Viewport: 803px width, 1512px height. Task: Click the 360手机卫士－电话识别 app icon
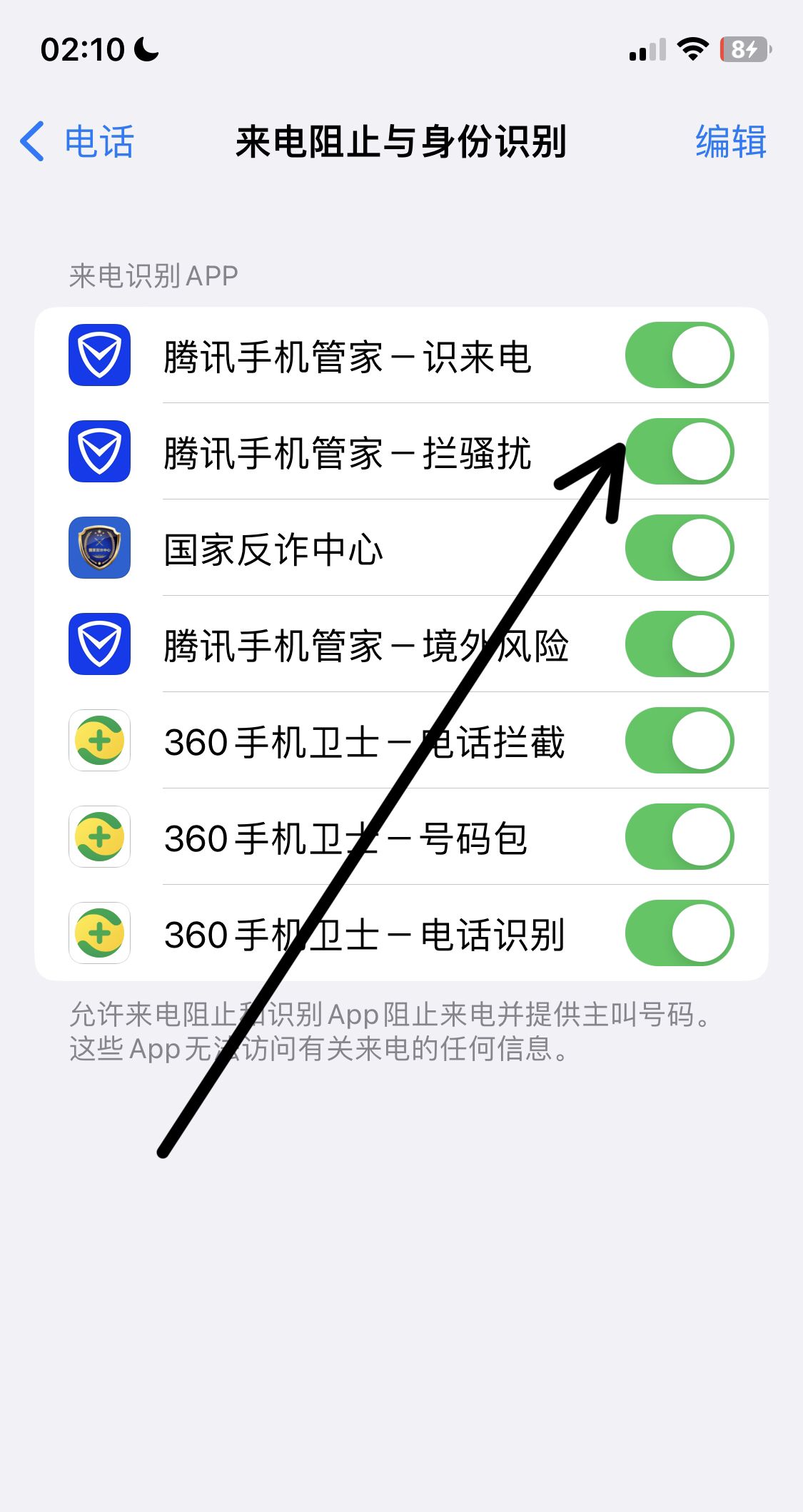99,933
